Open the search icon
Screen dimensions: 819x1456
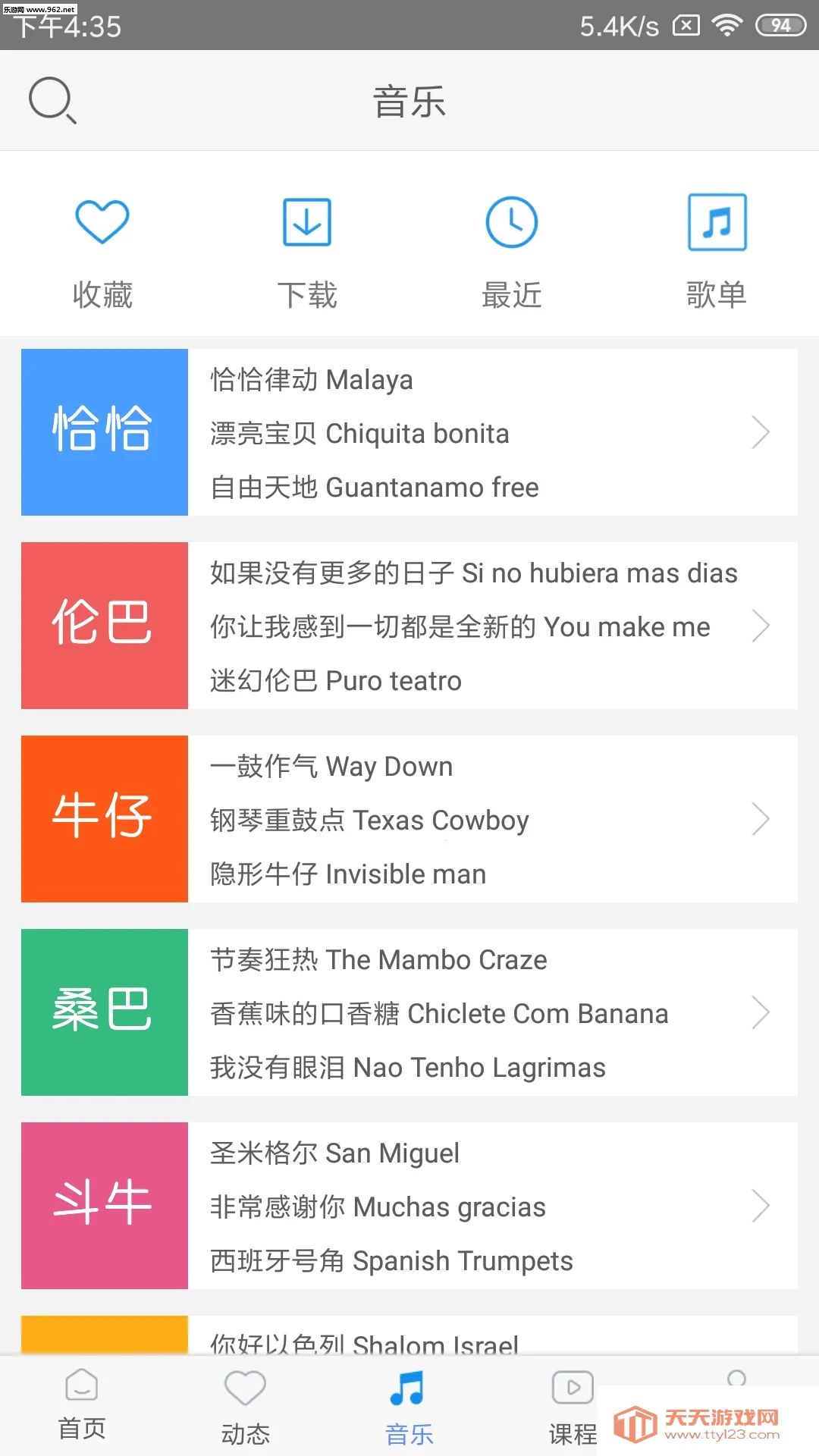pos(52,100)
